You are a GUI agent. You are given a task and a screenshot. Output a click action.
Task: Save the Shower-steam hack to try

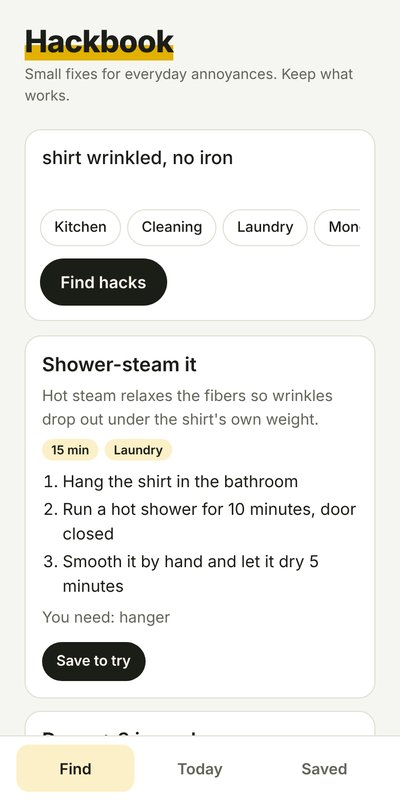coord(93,661)
